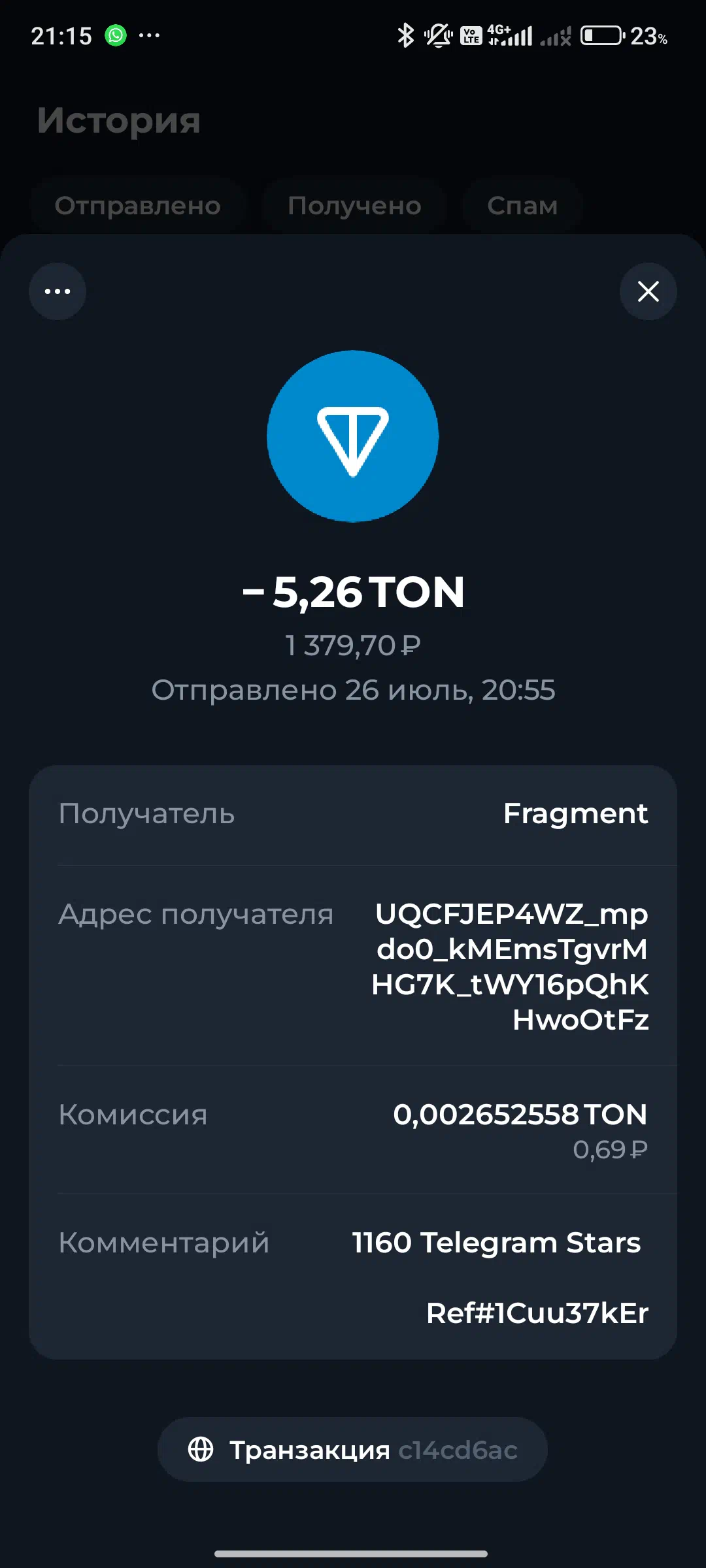Screen dimensions: 706x1568
Task: Close the transaction details sheet
Action: pyautogui.click(x=648, y=291)
